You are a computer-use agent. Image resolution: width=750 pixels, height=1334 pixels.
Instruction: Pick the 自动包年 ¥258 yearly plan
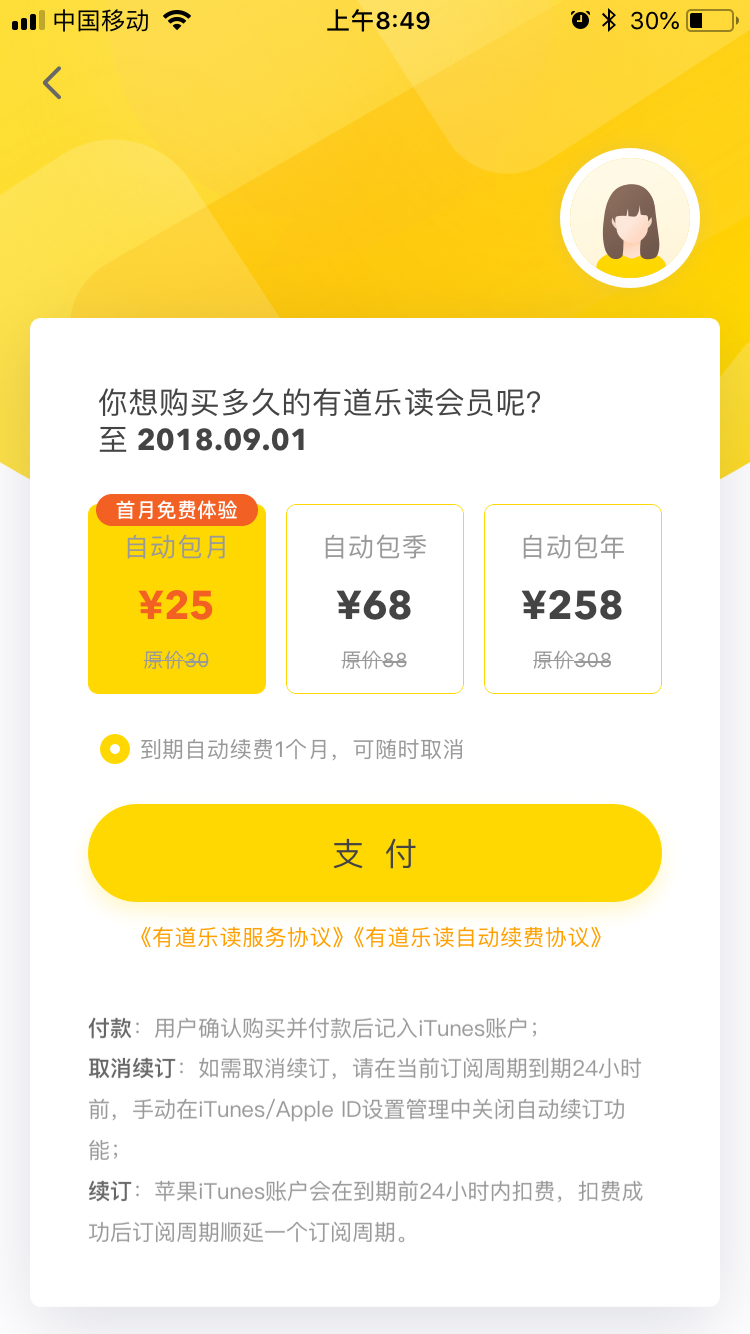pyautogui.click(x=573, y=598)
